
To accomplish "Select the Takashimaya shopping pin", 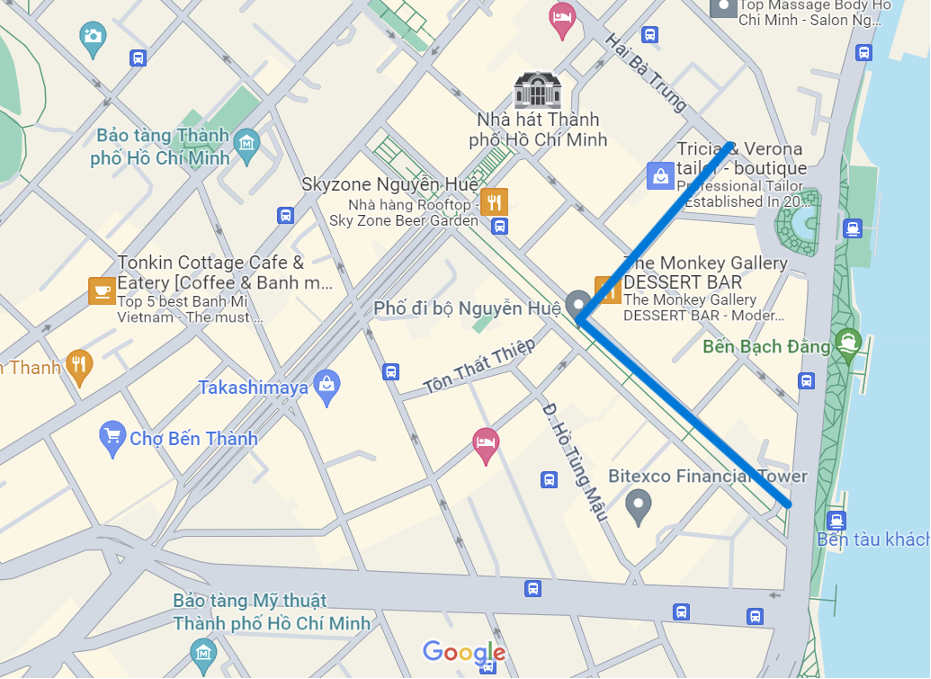I will [326, 386].
